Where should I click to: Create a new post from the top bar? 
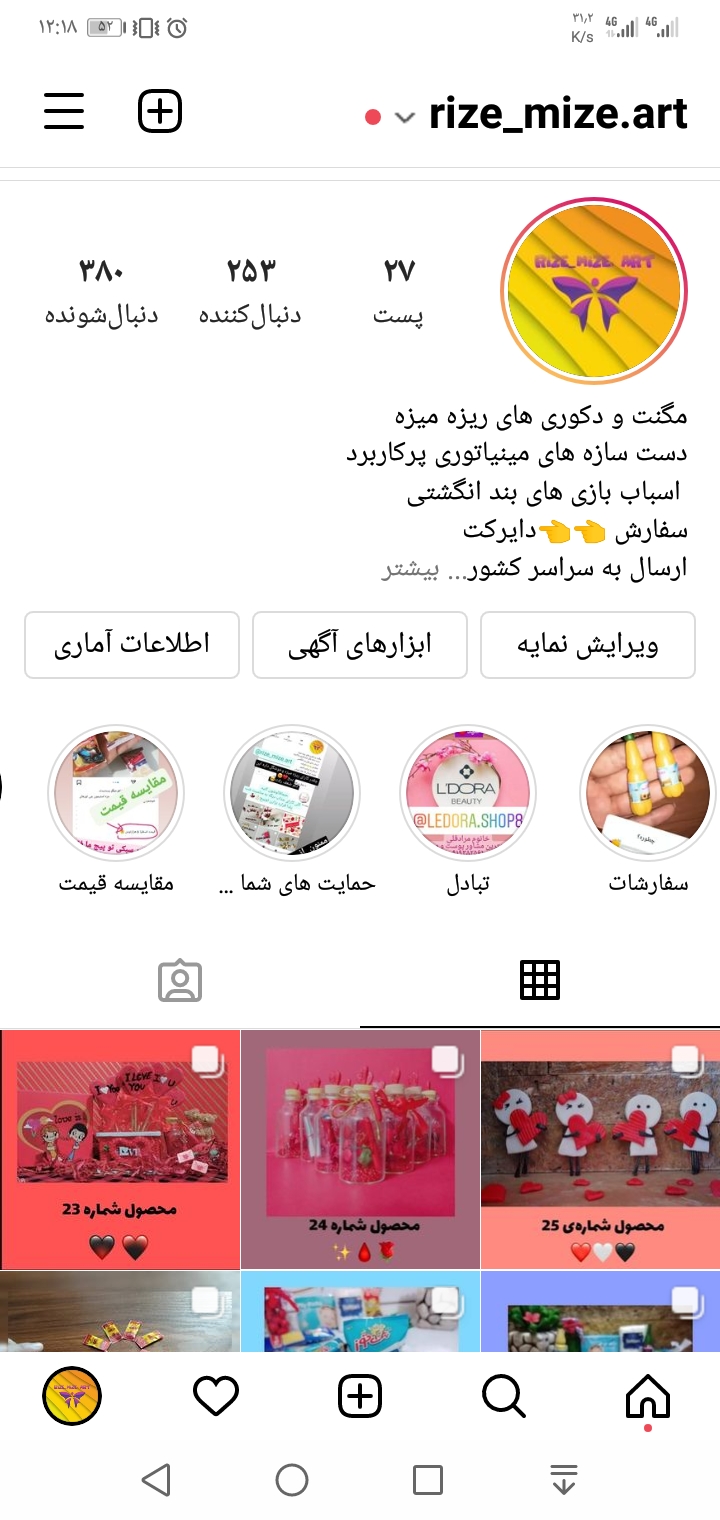click(x=159, y=111)
